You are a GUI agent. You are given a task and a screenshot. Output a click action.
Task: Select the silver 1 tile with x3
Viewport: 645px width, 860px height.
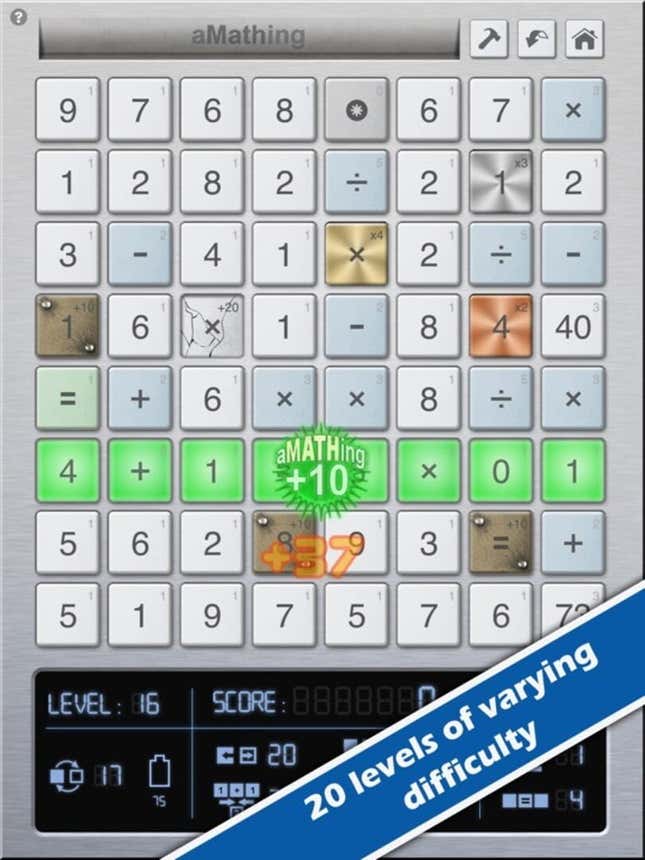[501, 182]
